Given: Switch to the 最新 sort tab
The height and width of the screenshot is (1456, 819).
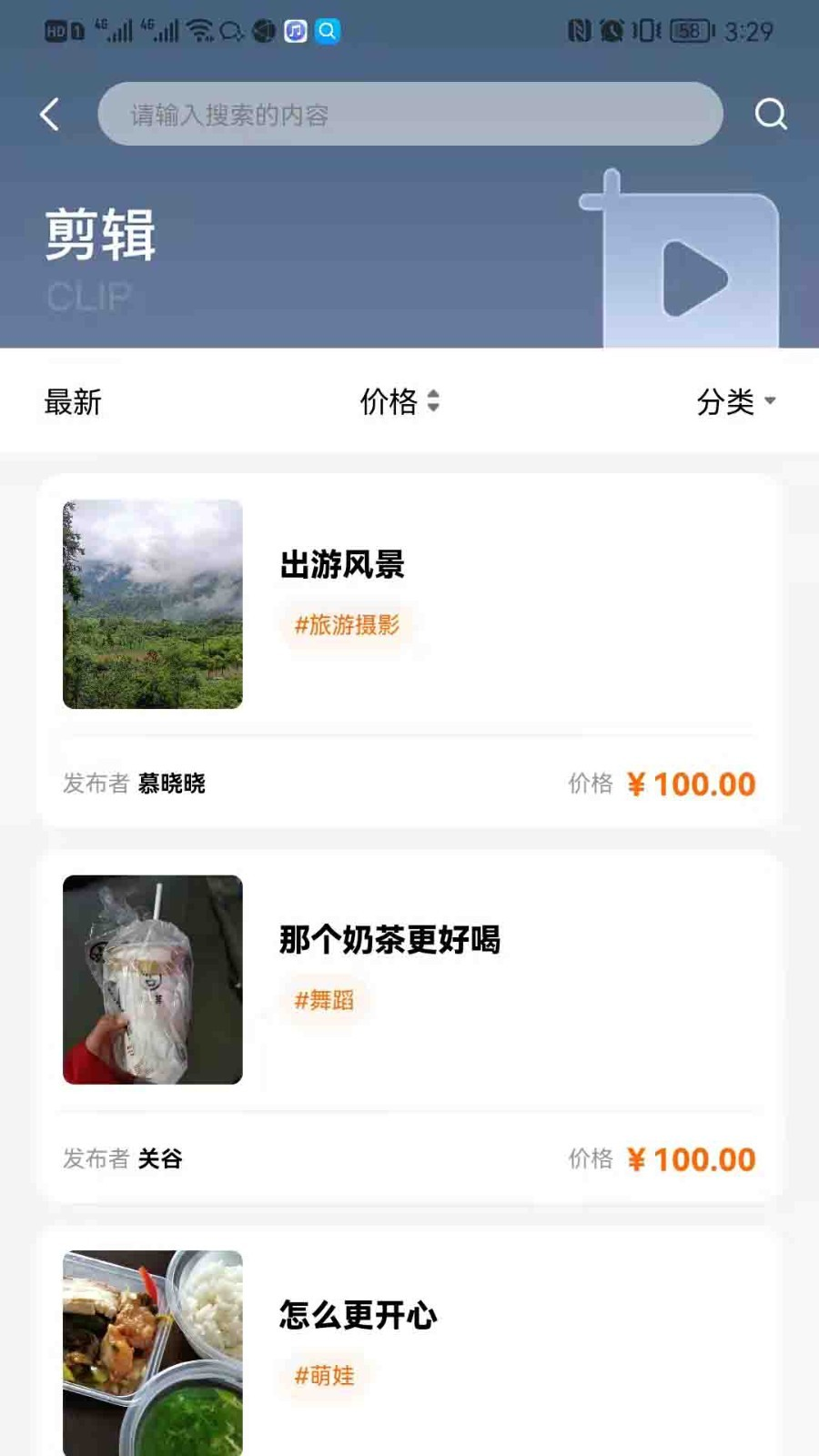Looking at the screenshot, I should 73,401.
